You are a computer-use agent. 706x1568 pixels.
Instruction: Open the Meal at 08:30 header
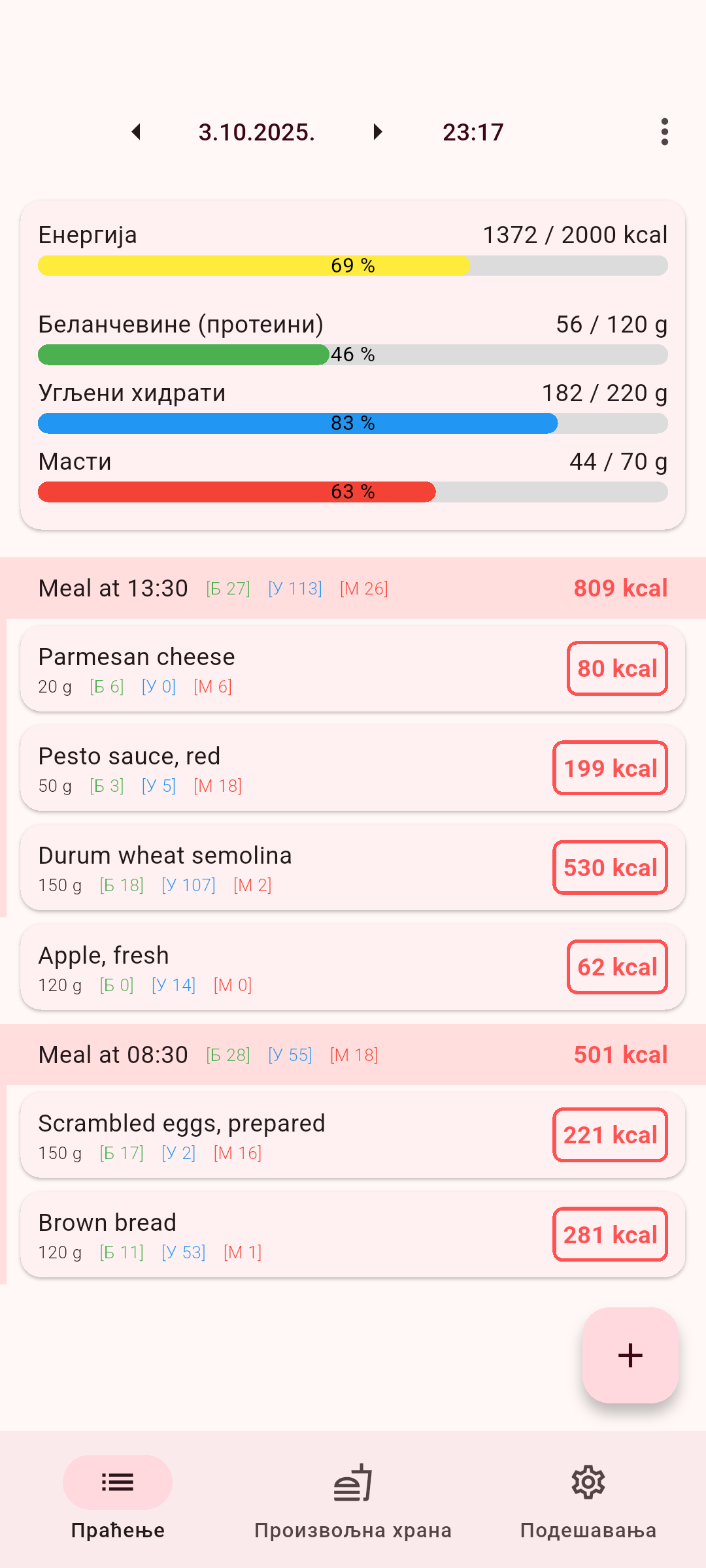[353, 1054]
